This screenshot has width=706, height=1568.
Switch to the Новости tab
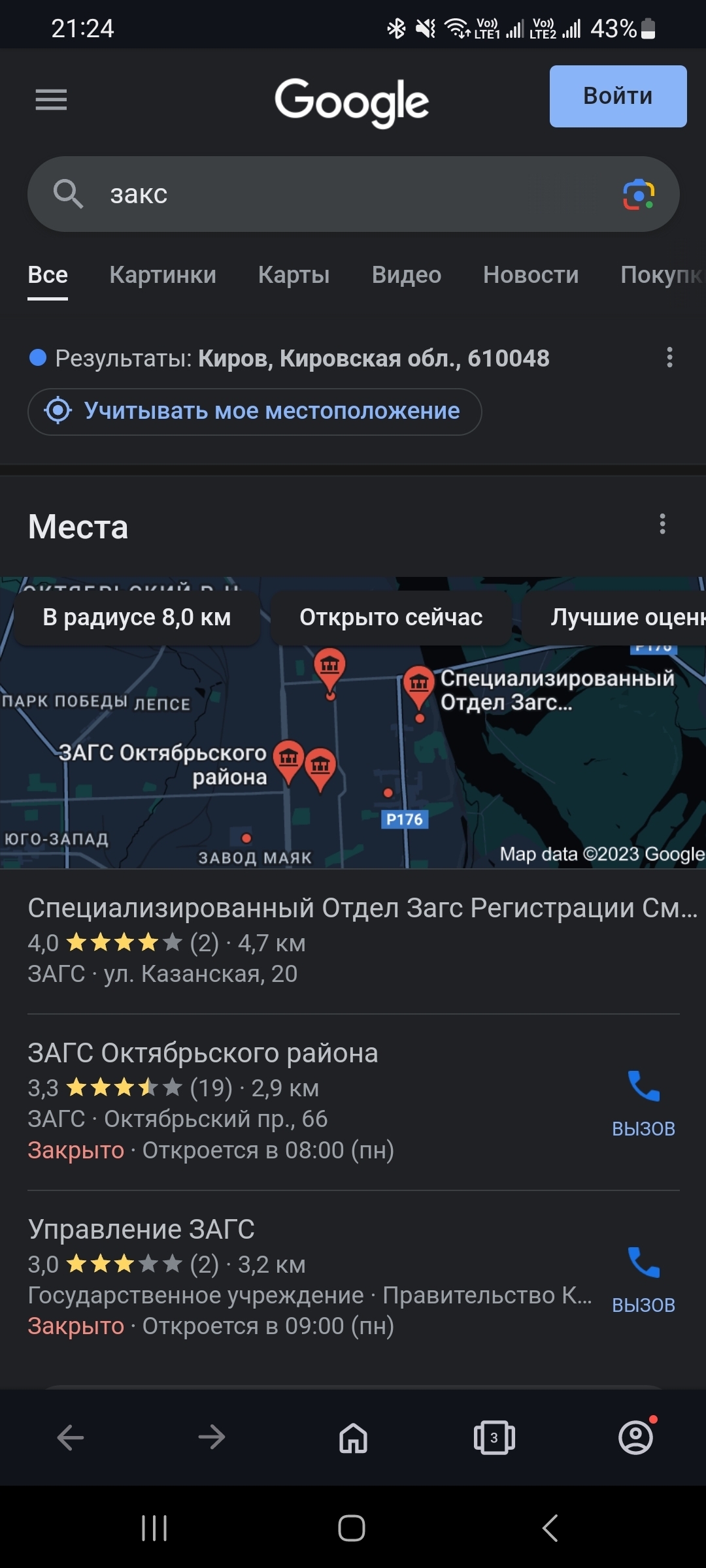pyautogui.click(x=531, y=275)
